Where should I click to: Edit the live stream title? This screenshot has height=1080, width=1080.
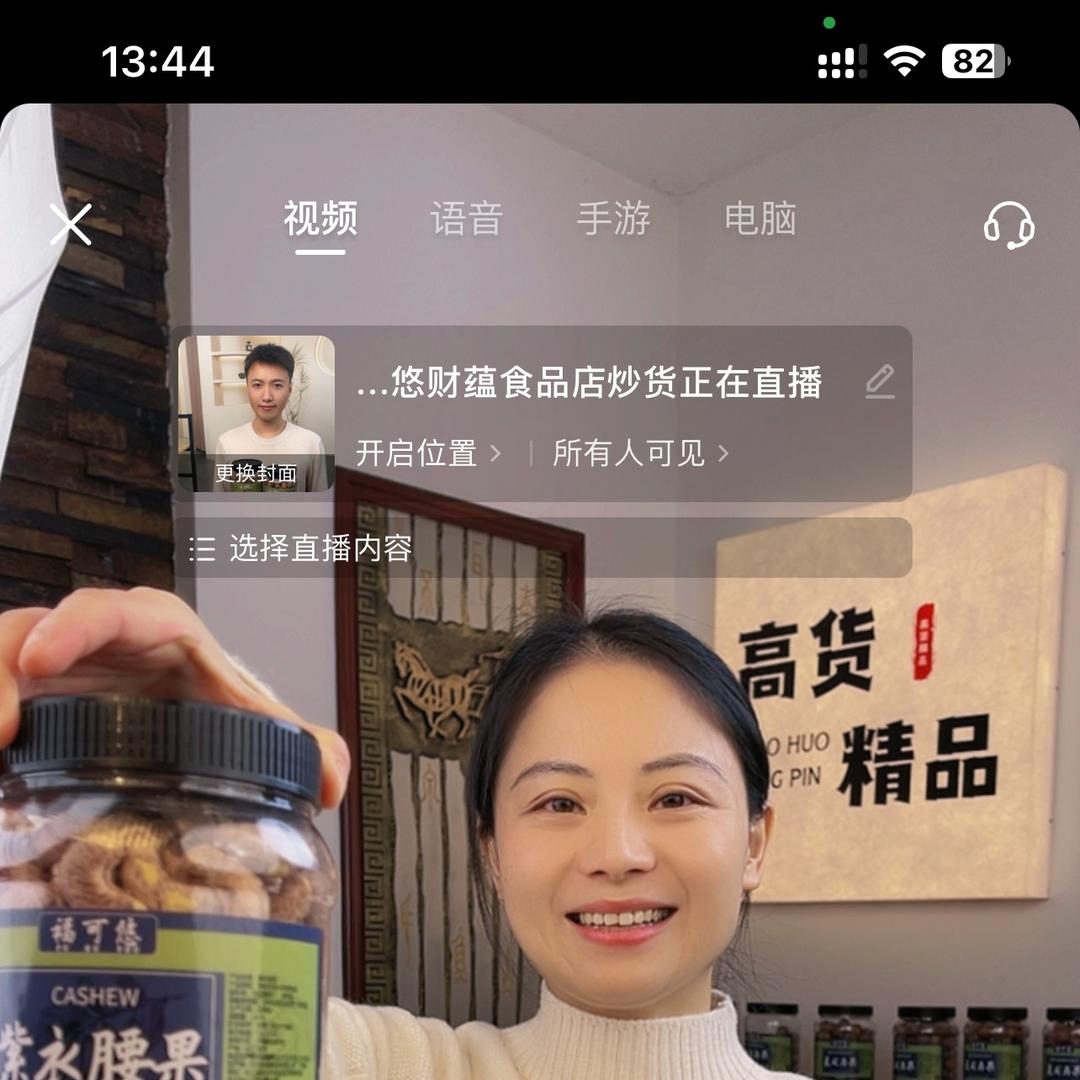pyautogui.click(x=880, y=382)
